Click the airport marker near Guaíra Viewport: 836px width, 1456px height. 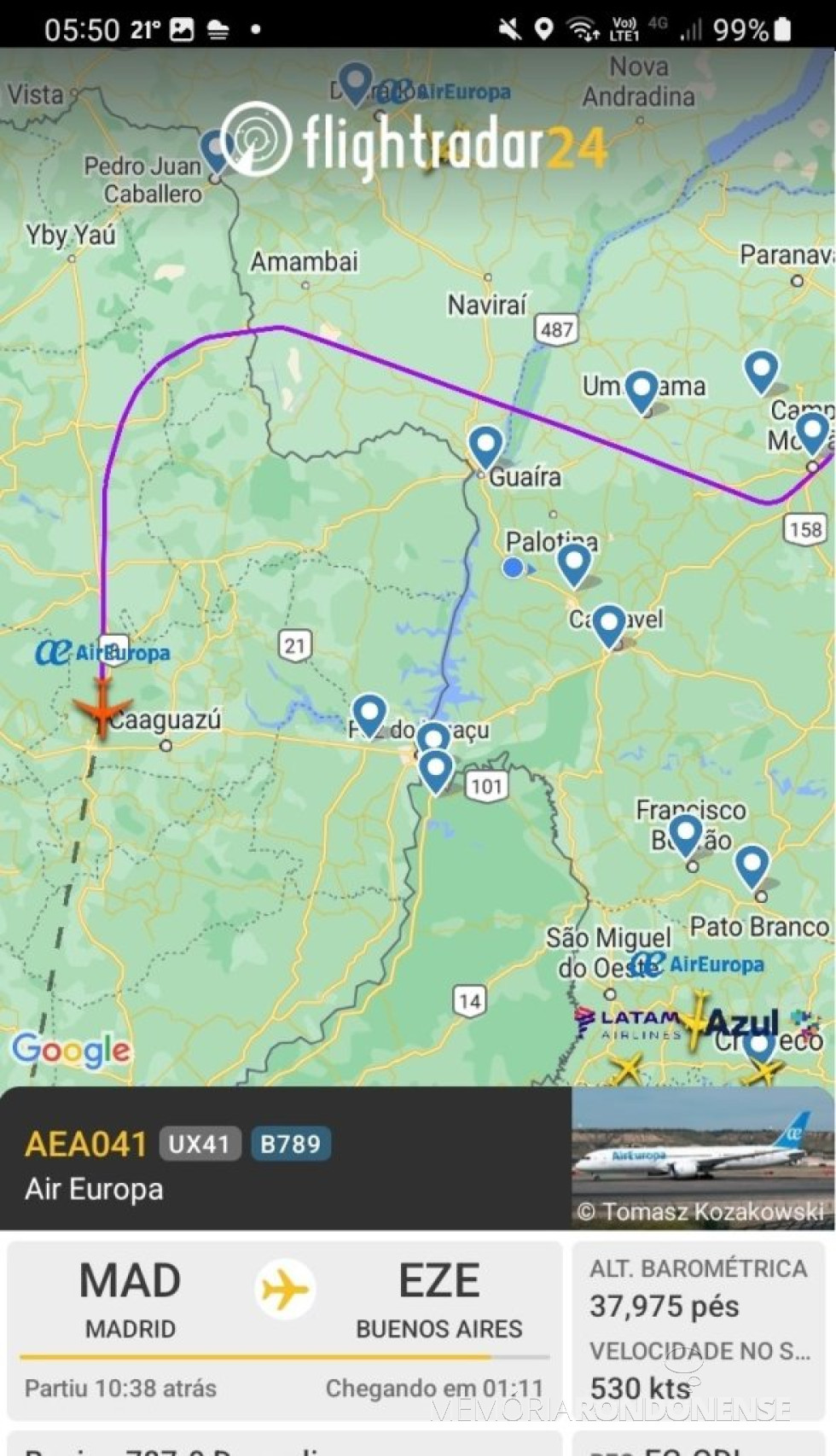[x=485, y=444]
